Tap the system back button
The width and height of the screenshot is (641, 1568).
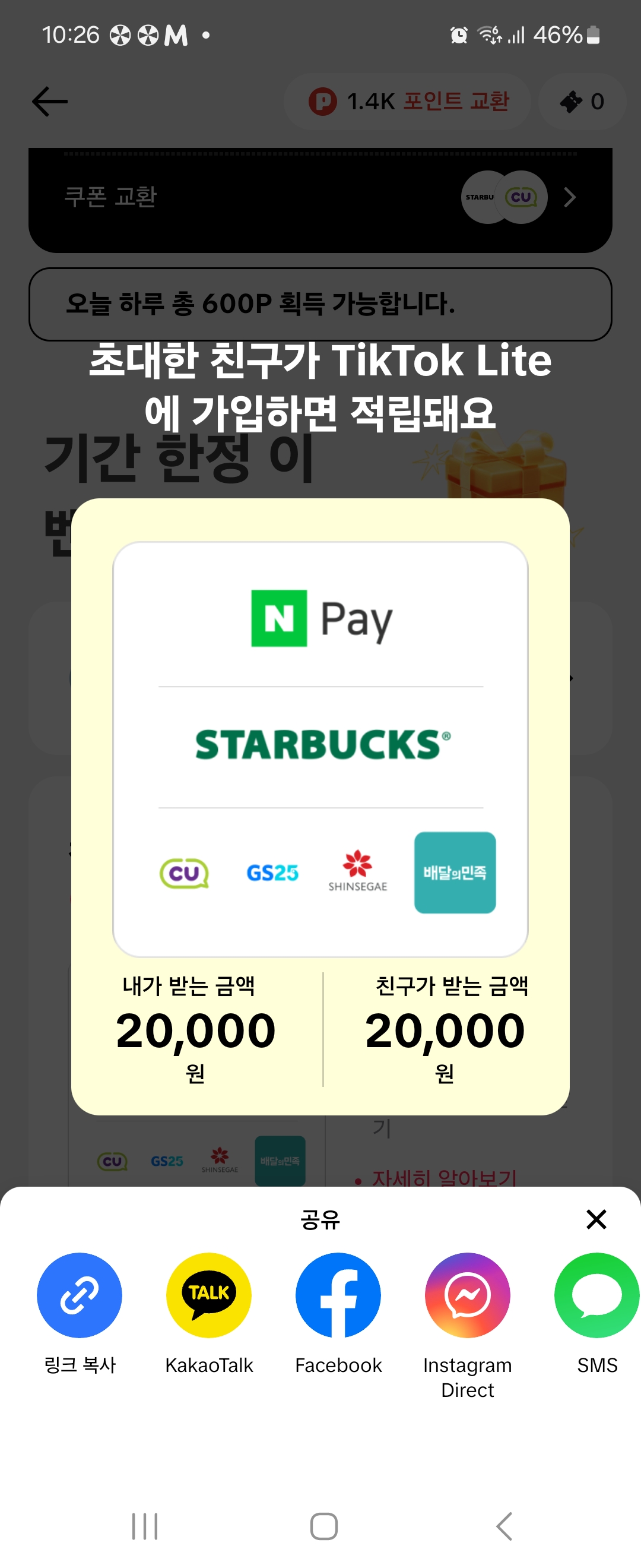tap(503, 1526)
